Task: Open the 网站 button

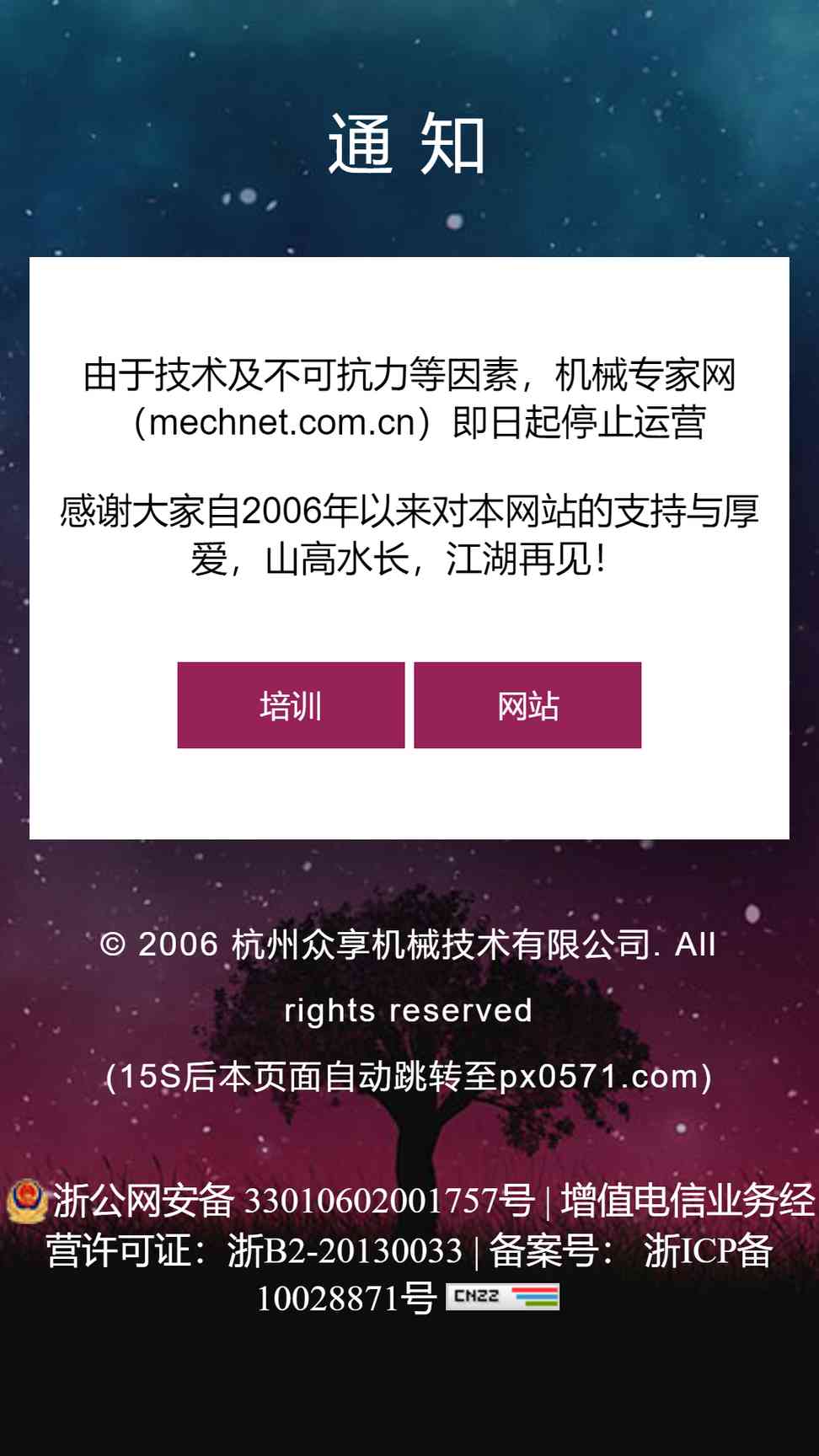Action: 527,705
